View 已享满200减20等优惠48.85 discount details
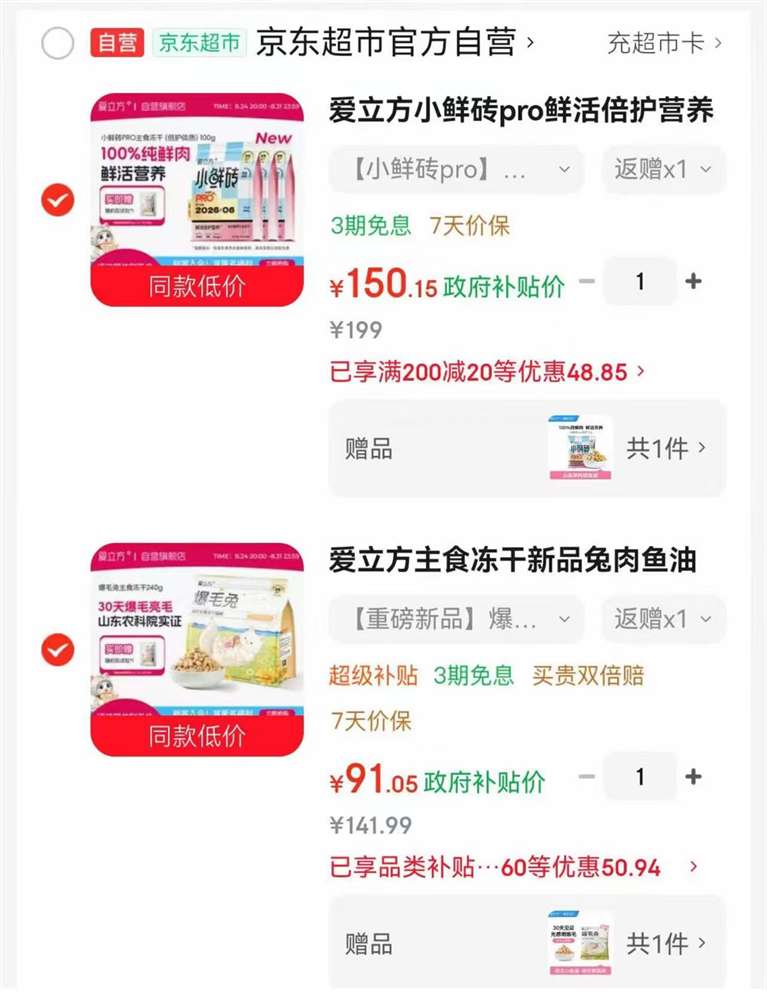The image size is (767, 993). [x=487, y=372]
